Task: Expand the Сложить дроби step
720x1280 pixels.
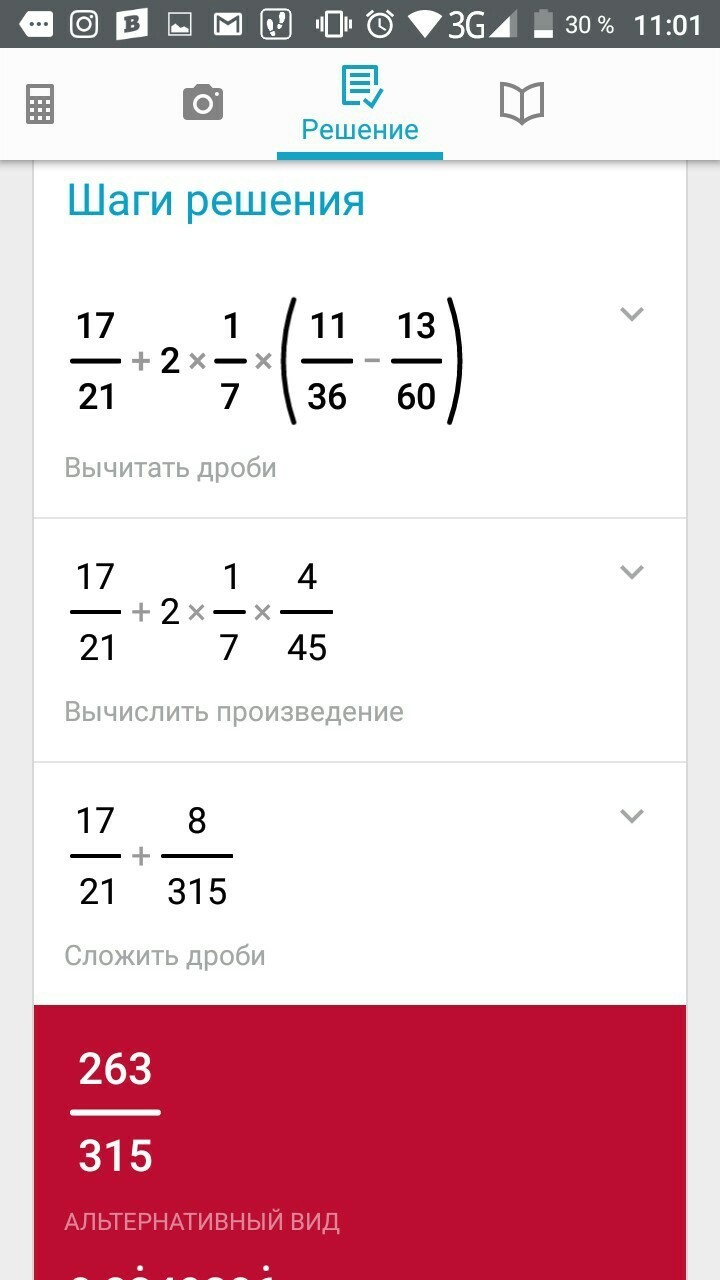Action: (631, 816)
